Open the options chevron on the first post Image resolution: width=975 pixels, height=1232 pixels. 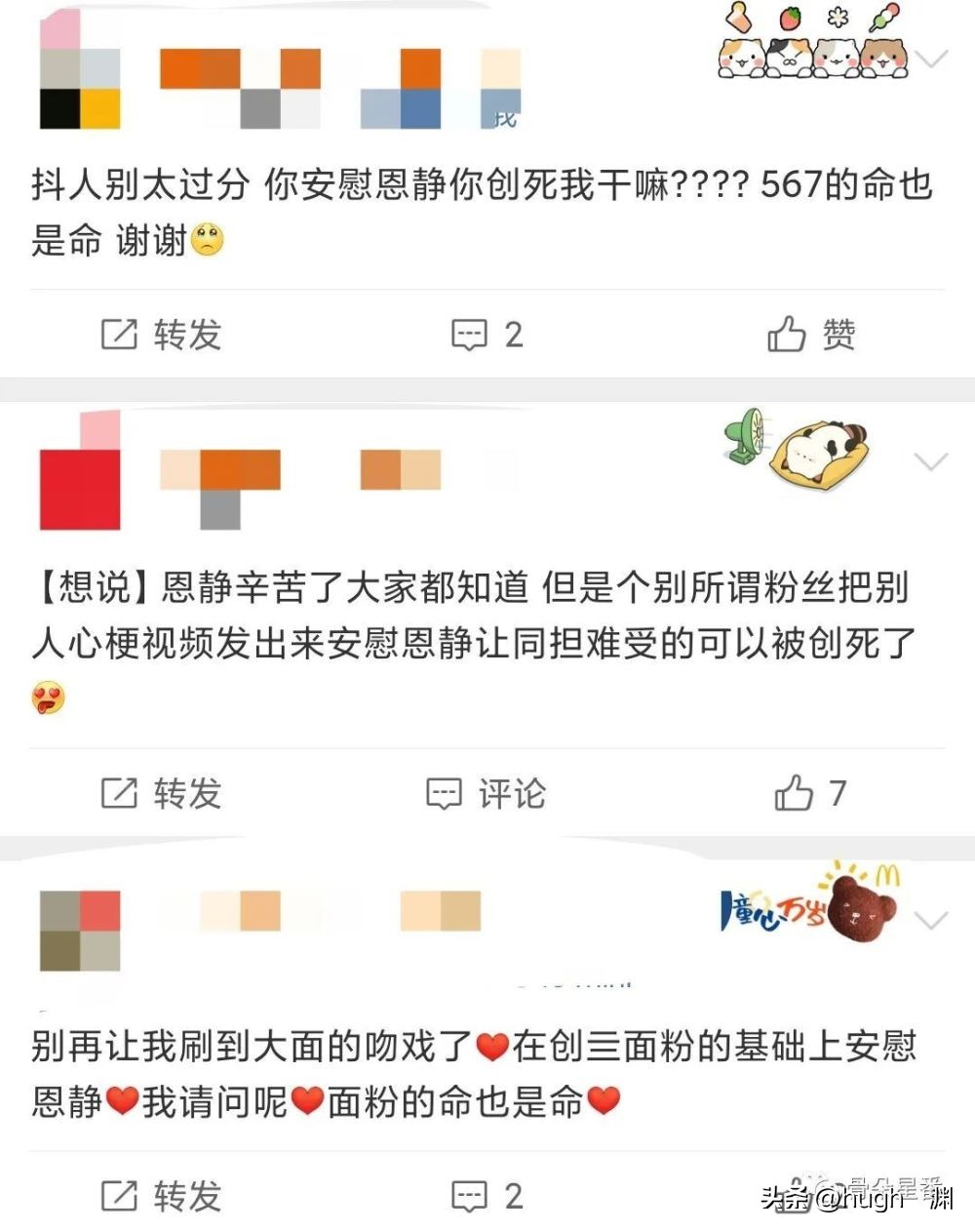pos(934,59)
